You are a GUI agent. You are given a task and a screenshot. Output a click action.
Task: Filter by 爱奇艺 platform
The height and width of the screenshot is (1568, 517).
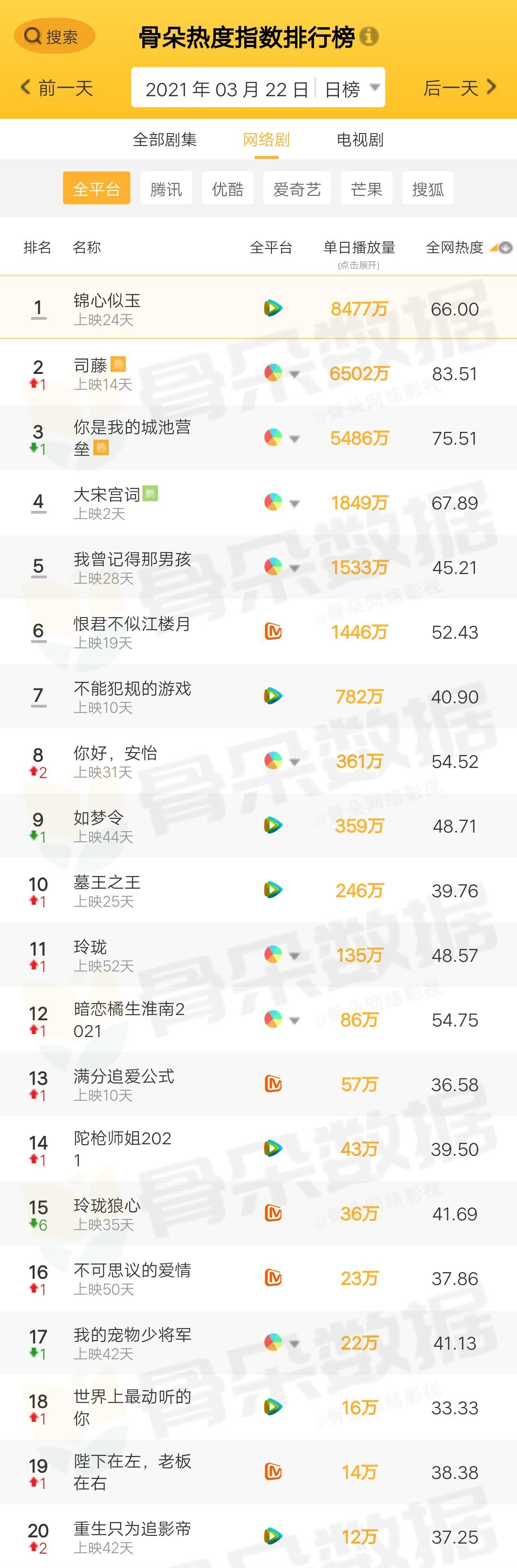pyautogui.click(x=297, y=189)
